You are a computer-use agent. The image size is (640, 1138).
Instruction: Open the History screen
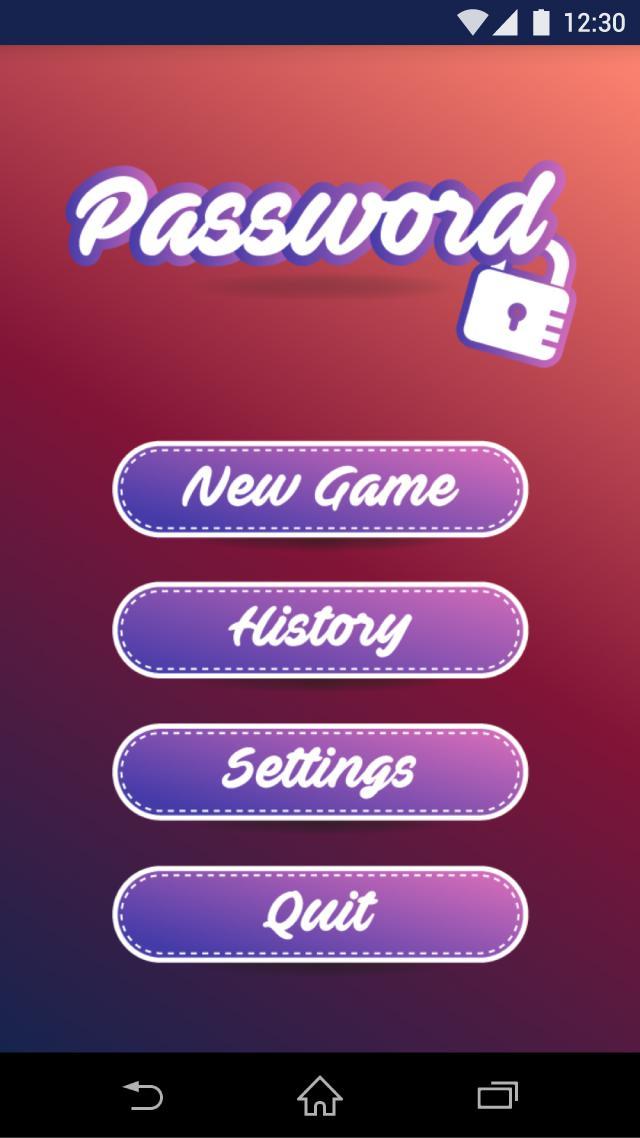320,630
